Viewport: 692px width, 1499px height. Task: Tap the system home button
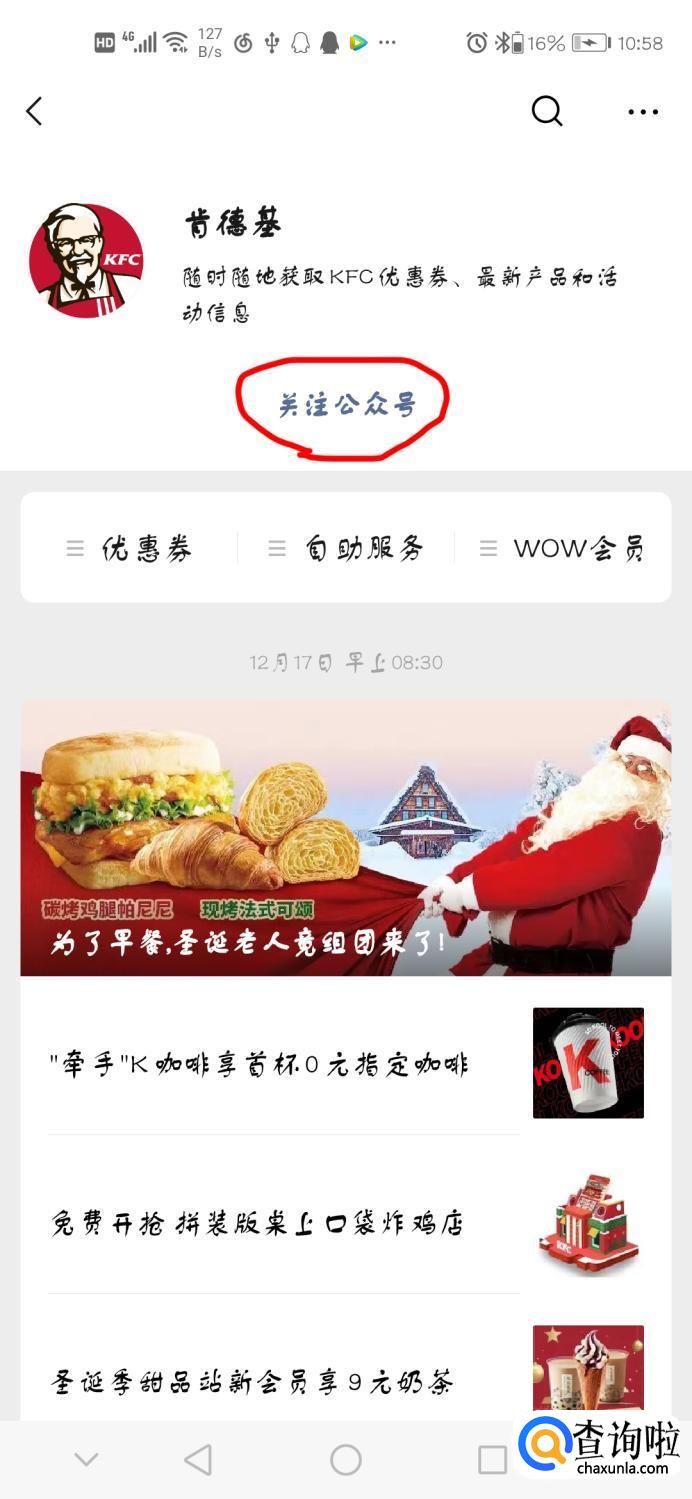pos(346,1460)
